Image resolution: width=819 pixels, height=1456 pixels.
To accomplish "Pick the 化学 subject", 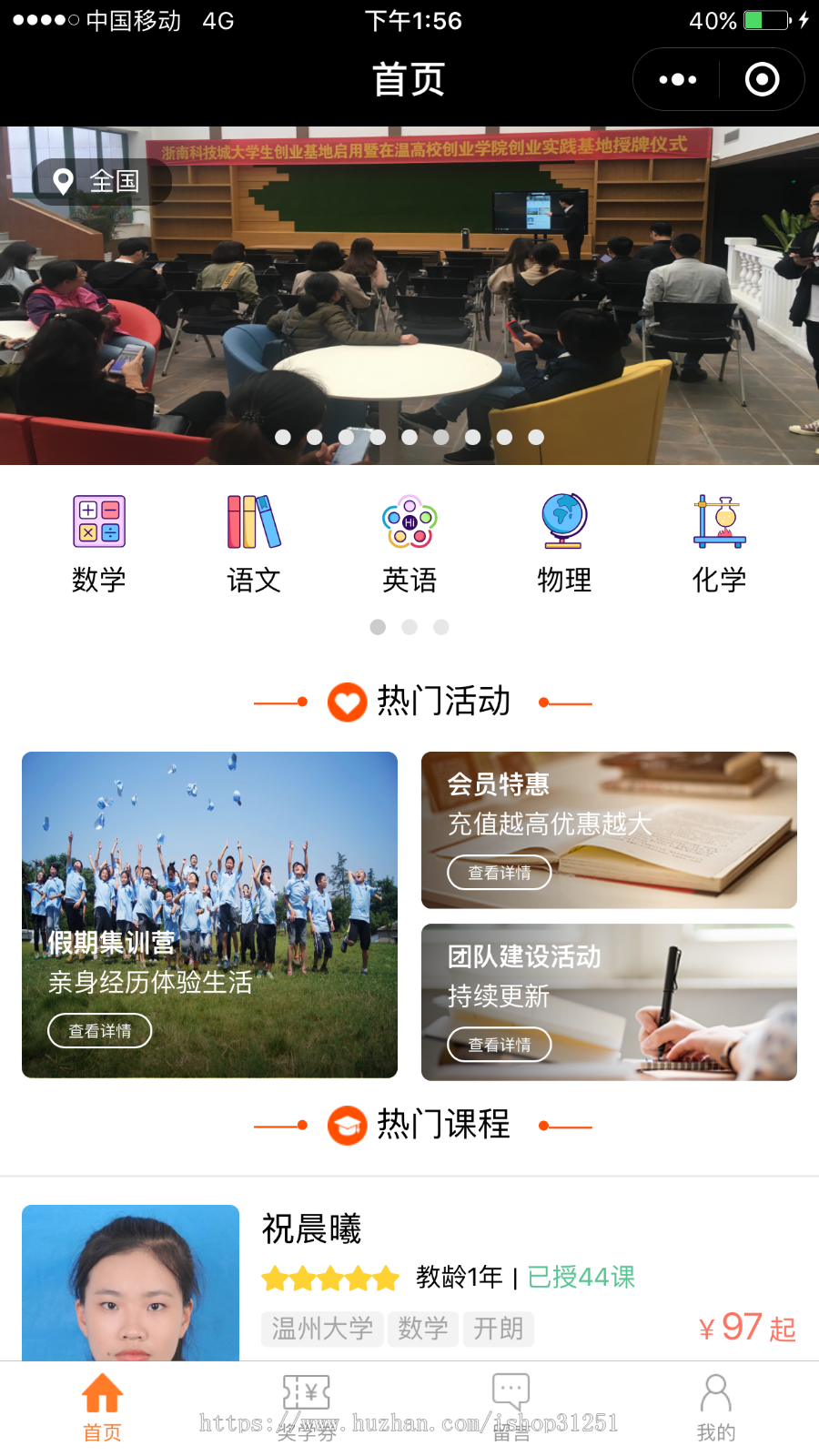I will [x=719, y=542].
